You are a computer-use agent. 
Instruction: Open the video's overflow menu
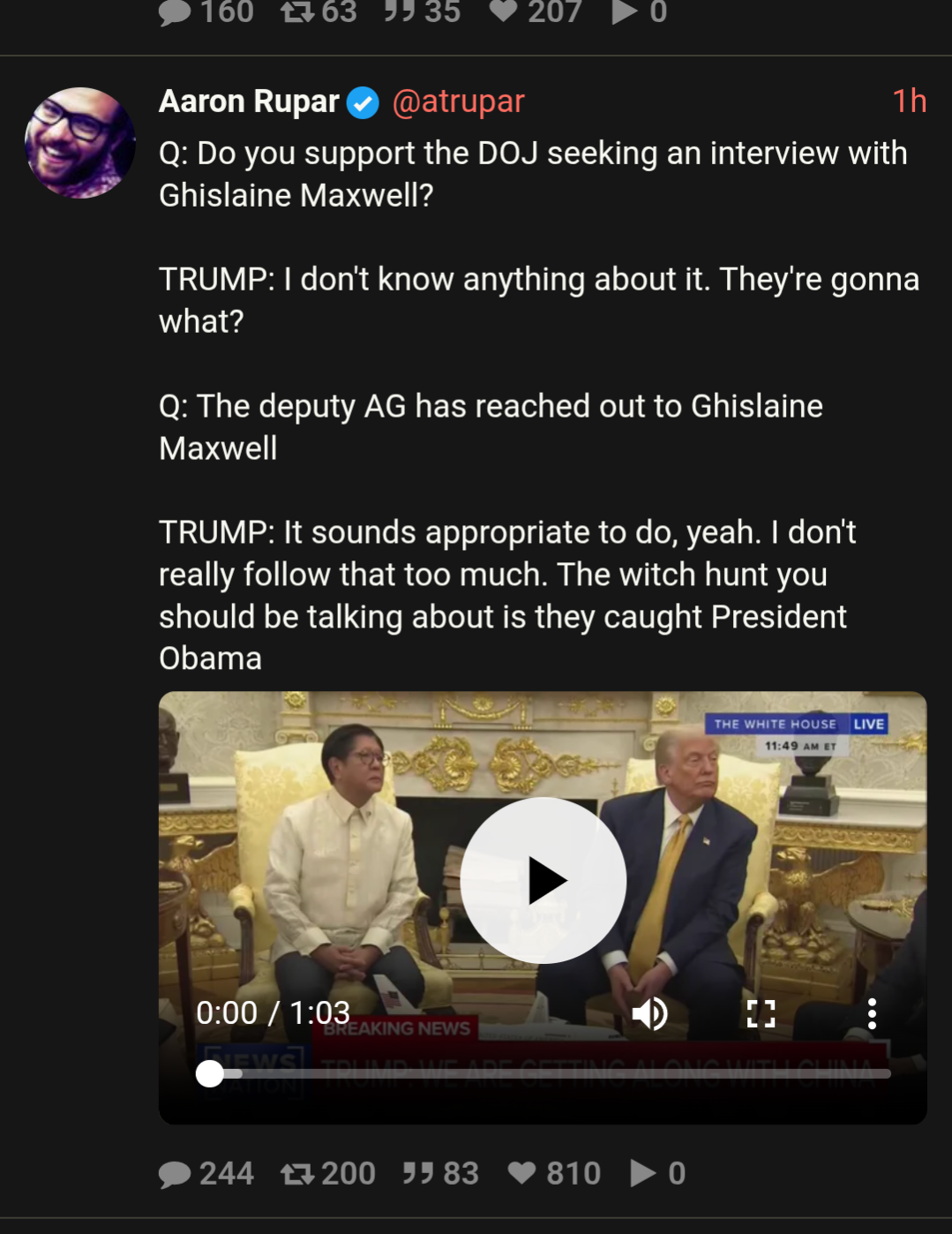tap(872, 1014)
